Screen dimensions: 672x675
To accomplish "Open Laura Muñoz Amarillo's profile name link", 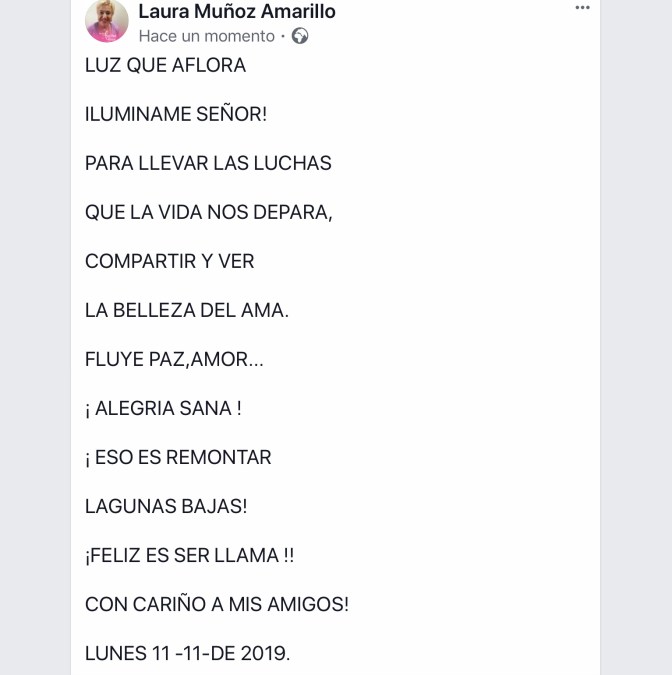I will pos(237,11).
